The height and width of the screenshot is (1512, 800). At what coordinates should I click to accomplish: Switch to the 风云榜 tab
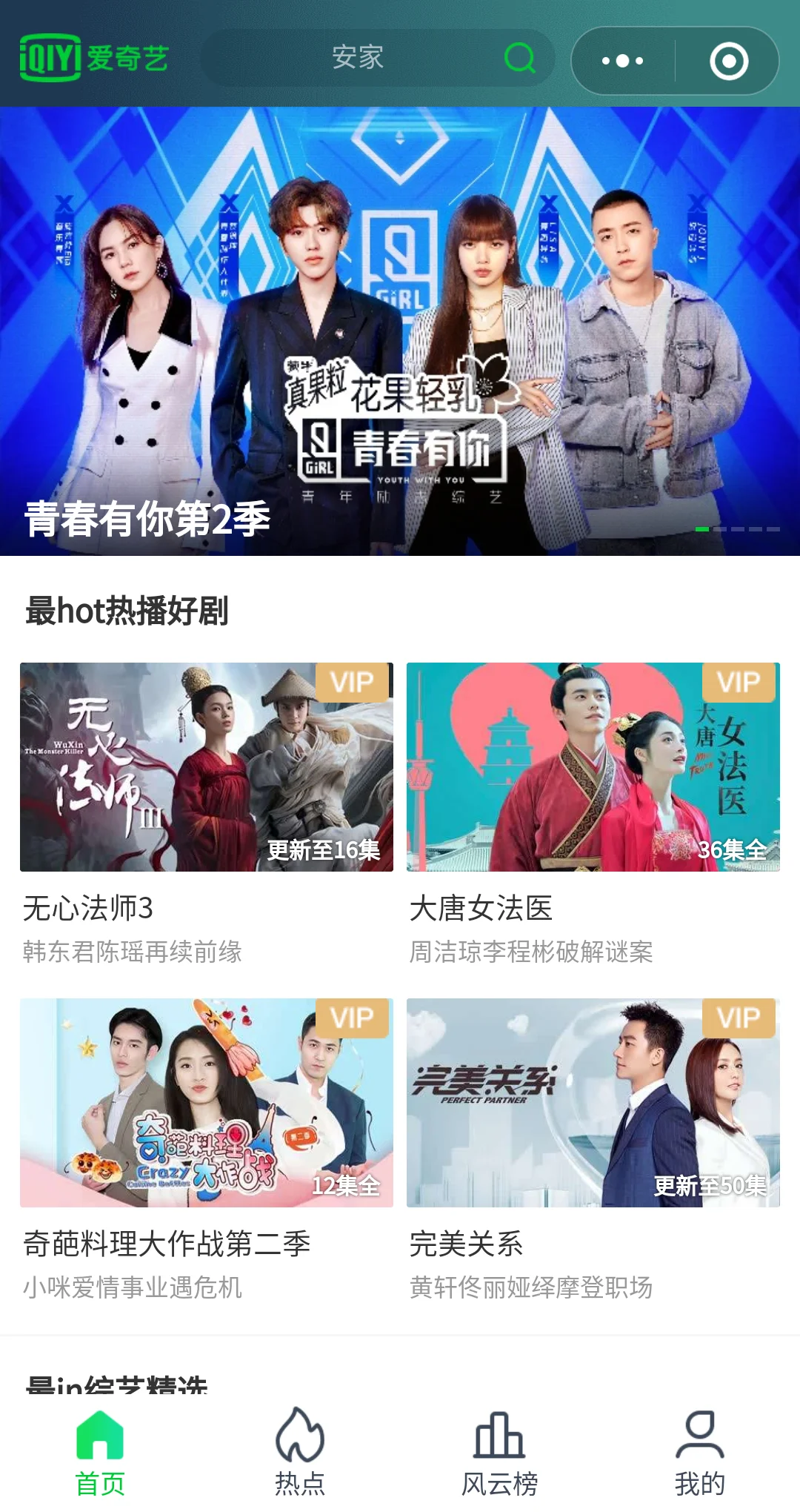(x=500, y=1453)
